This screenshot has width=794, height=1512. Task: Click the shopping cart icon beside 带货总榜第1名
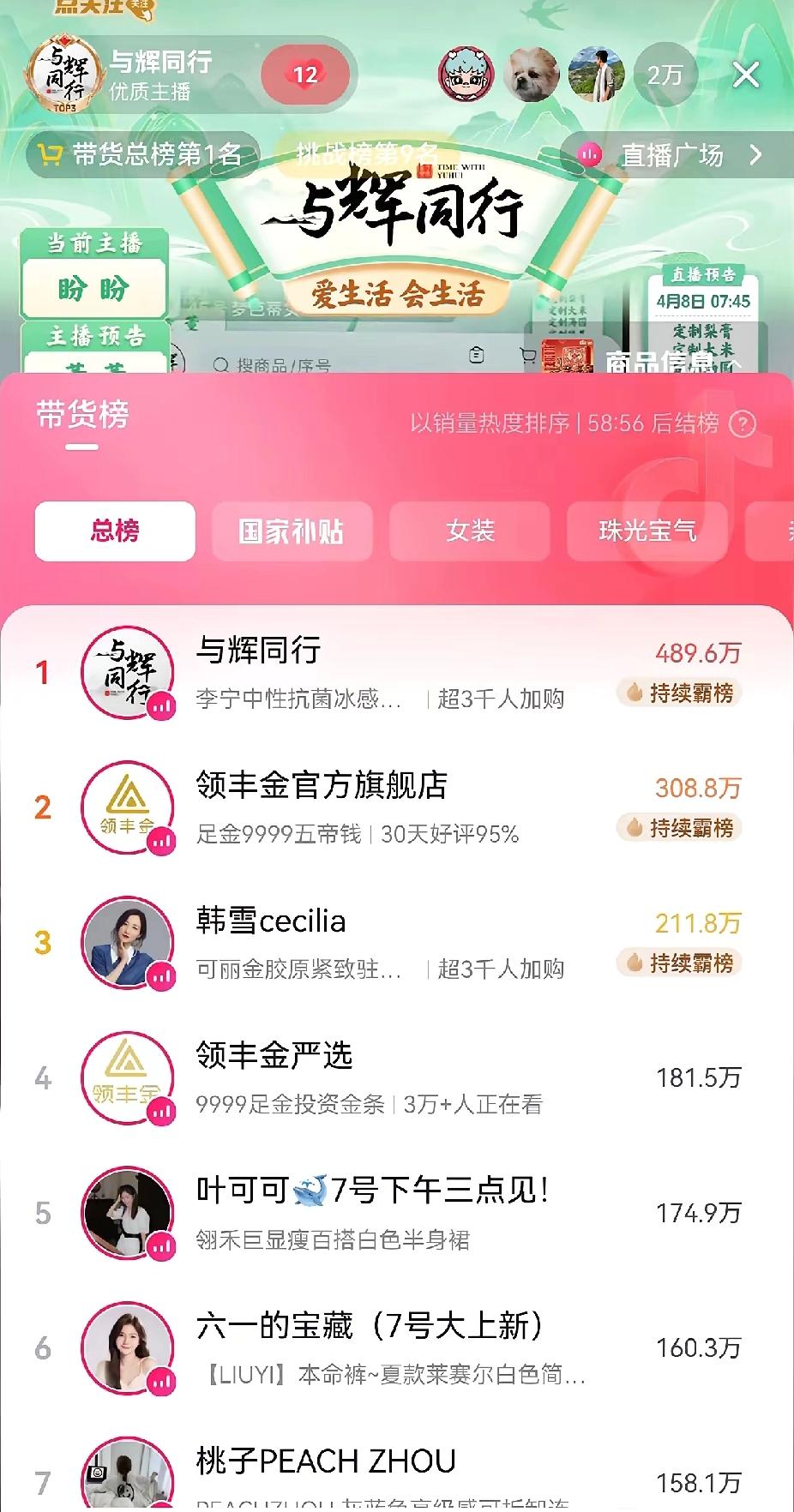51,155
